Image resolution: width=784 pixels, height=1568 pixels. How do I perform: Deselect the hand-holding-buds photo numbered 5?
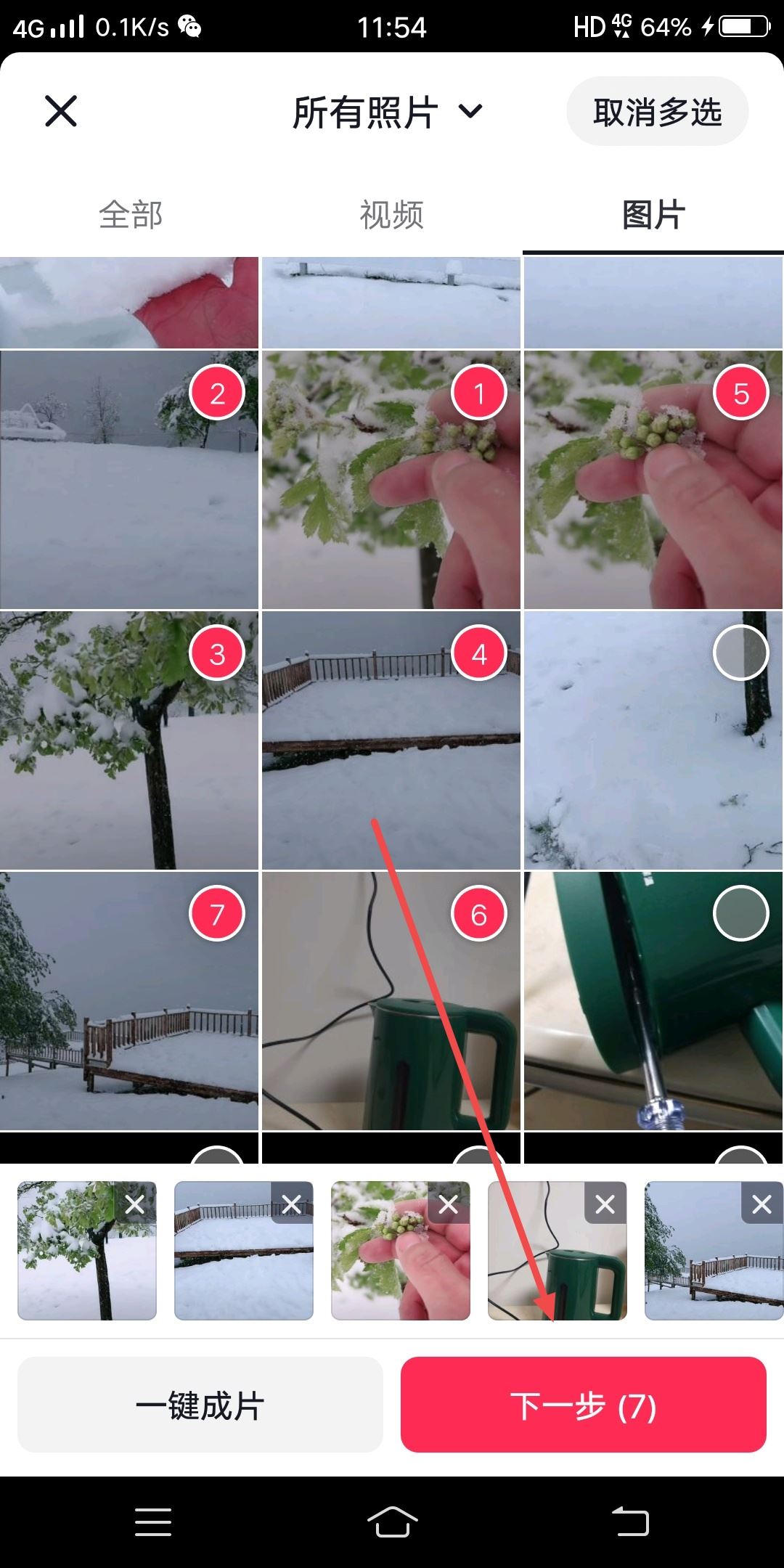point(740,393)
